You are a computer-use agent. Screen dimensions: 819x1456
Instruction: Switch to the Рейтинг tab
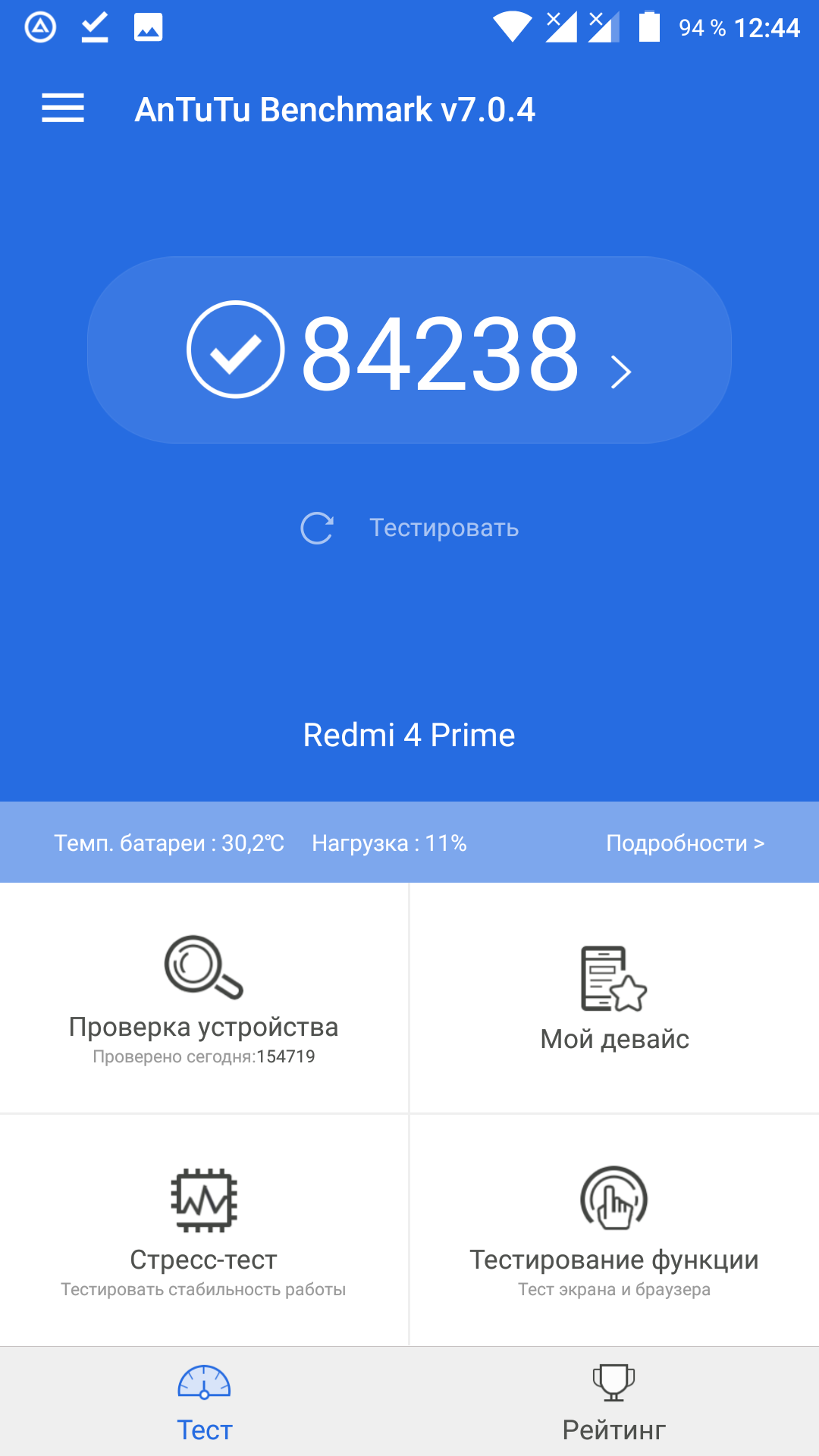point(614,1403)
